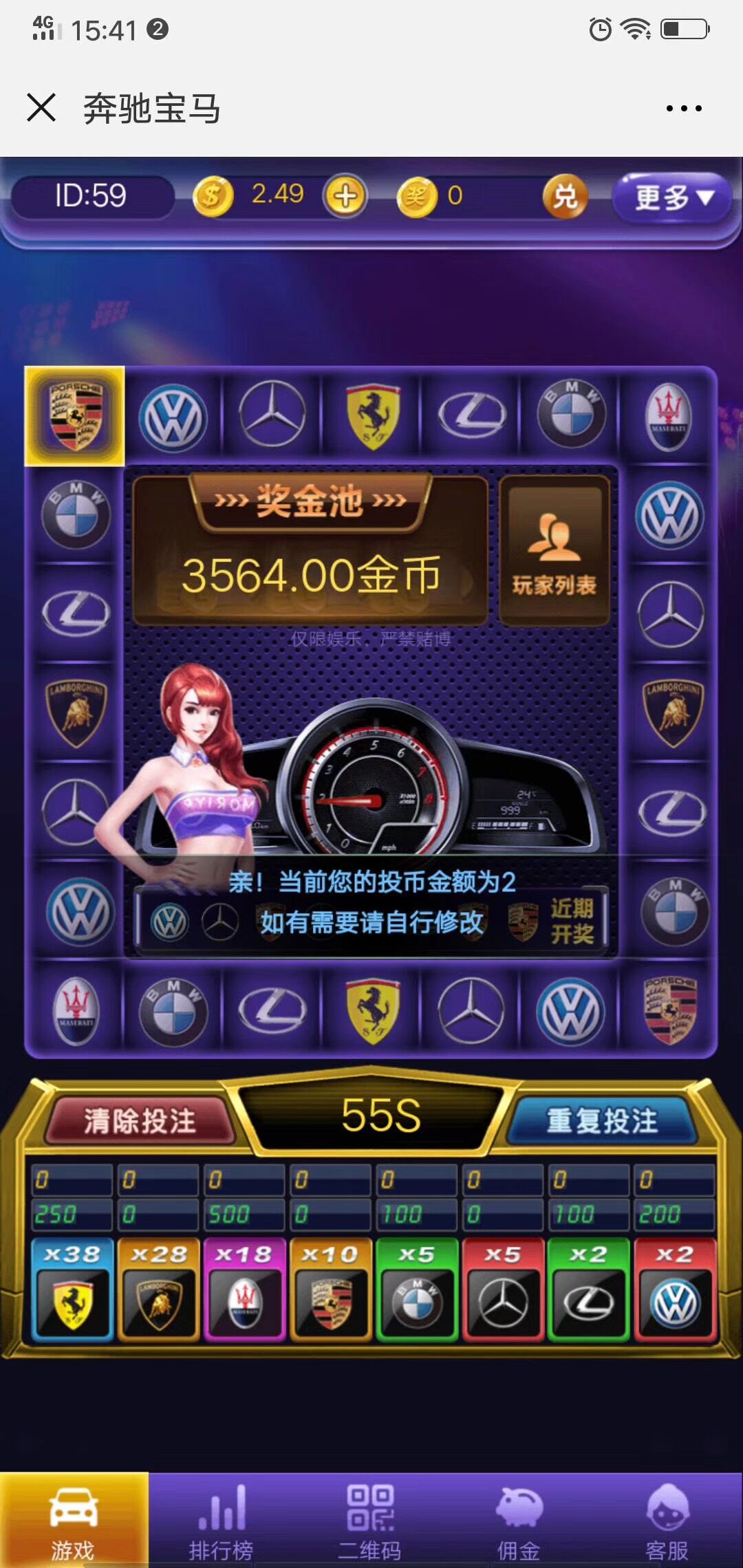The image size is (743, 1568).
Task: Bet on the Porsche x10 tile
Action: click(x=330, y=1290)
